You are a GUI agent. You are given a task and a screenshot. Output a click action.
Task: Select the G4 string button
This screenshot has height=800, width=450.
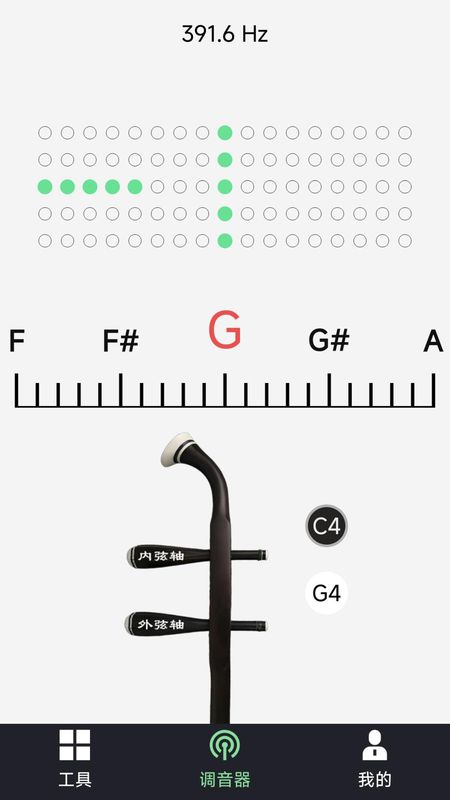point(327,593)
